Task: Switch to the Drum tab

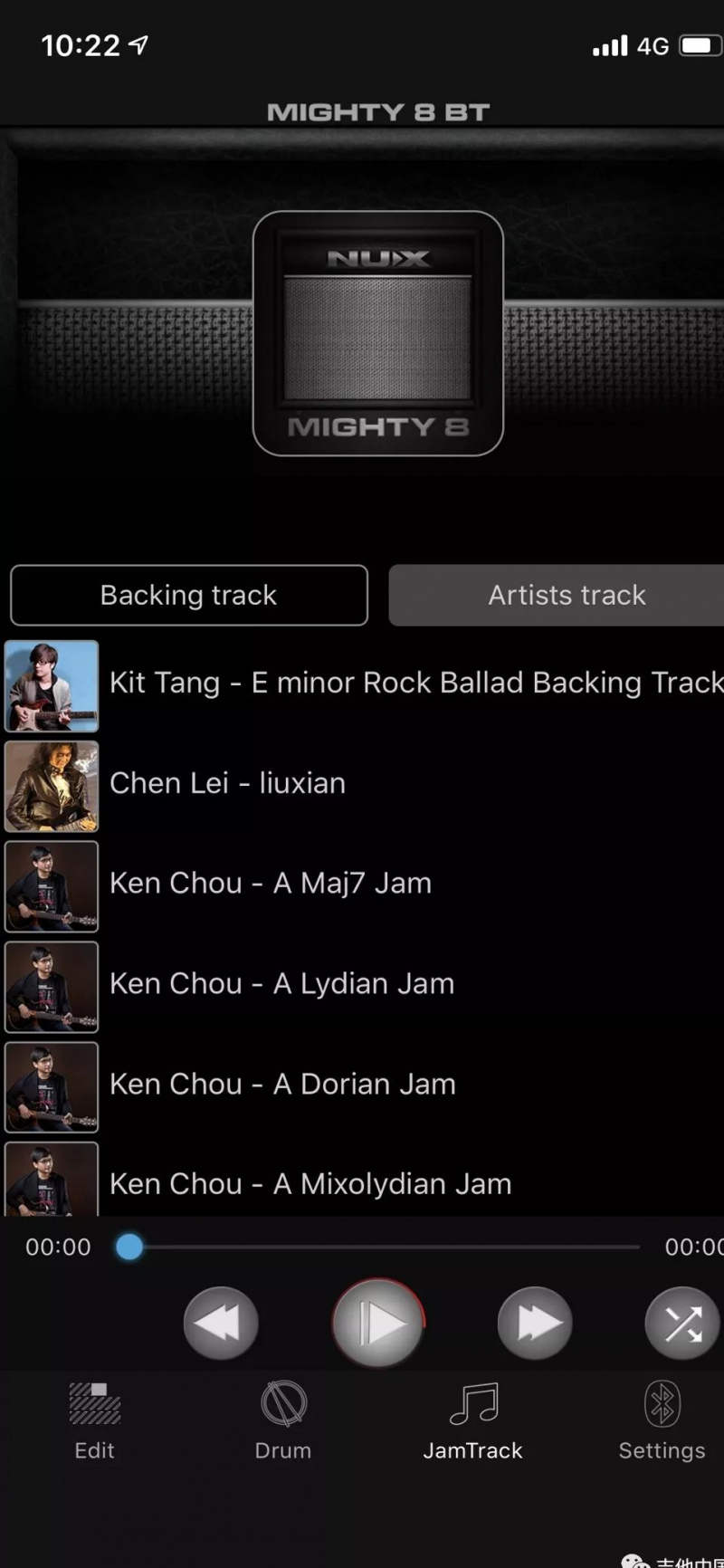Action: [283, 1421]
